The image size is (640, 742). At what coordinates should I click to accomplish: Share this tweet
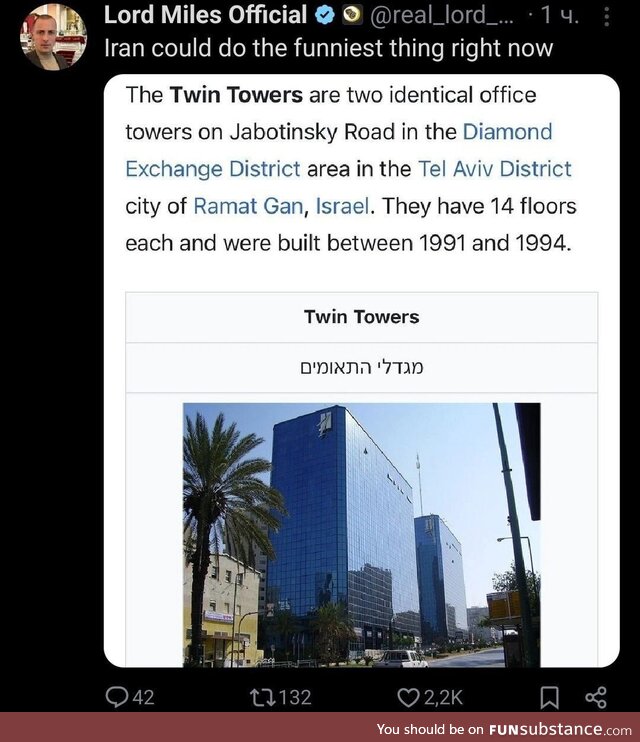click(x=596, y=697)
